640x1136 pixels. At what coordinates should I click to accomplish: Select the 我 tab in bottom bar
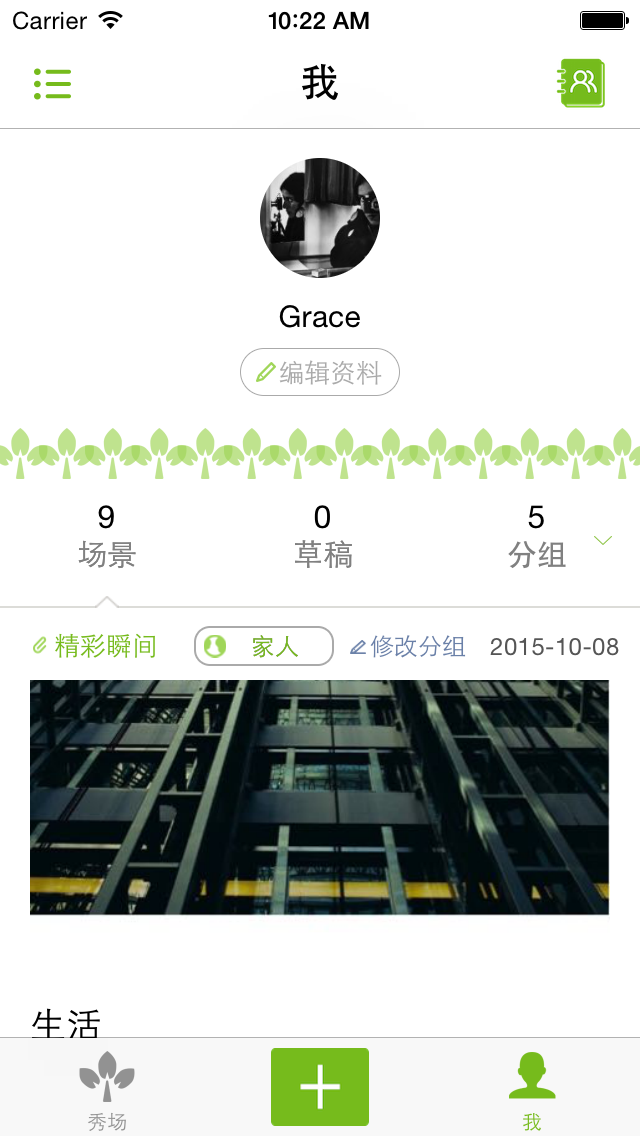532,1088
